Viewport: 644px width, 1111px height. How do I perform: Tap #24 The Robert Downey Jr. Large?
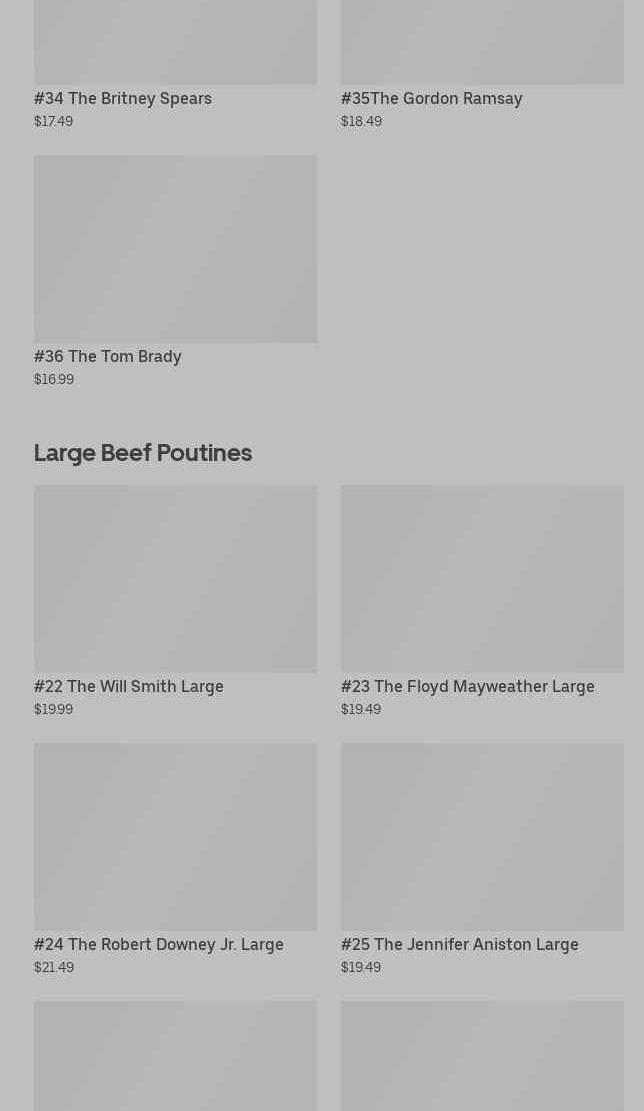175,858
